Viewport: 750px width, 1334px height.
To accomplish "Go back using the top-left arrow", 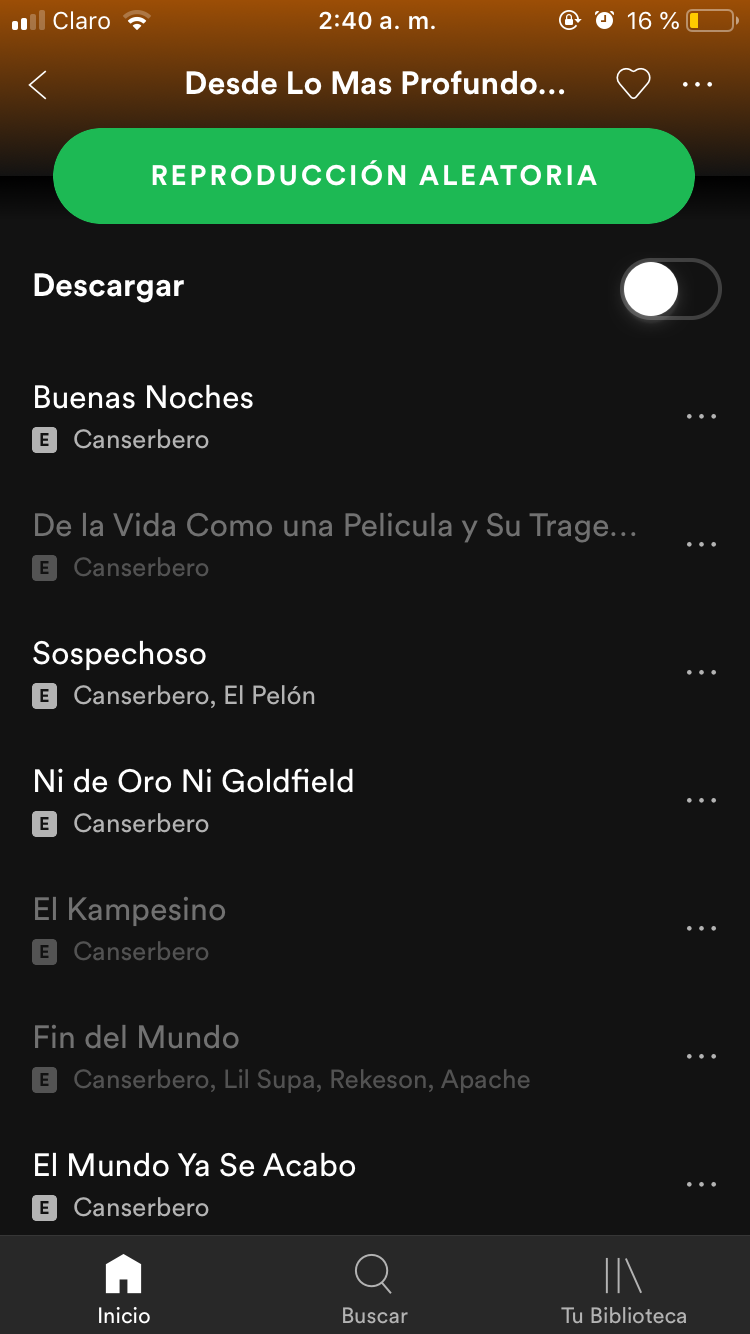I will 38,85.
